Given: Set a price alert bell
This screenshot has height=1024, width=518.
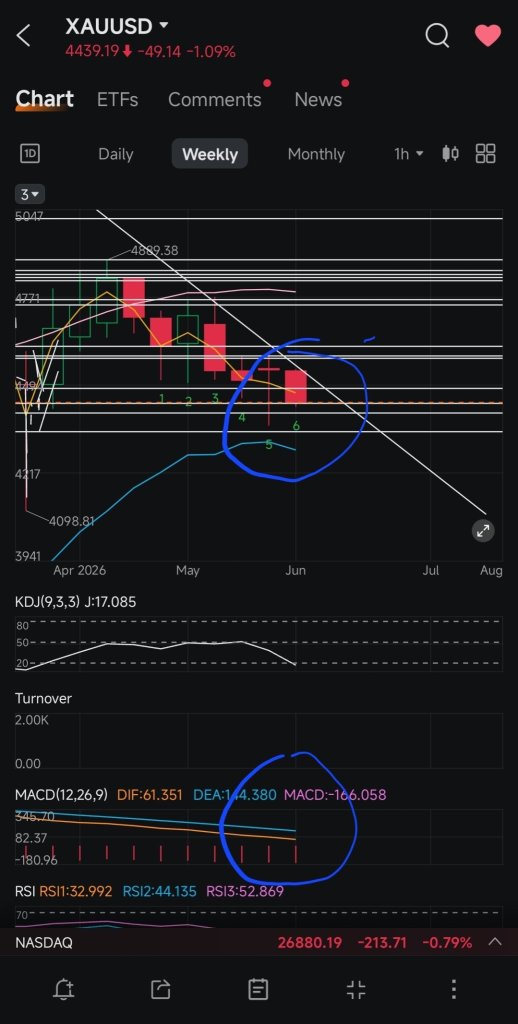Looking at the screenshot, I should tap(63, 989).
